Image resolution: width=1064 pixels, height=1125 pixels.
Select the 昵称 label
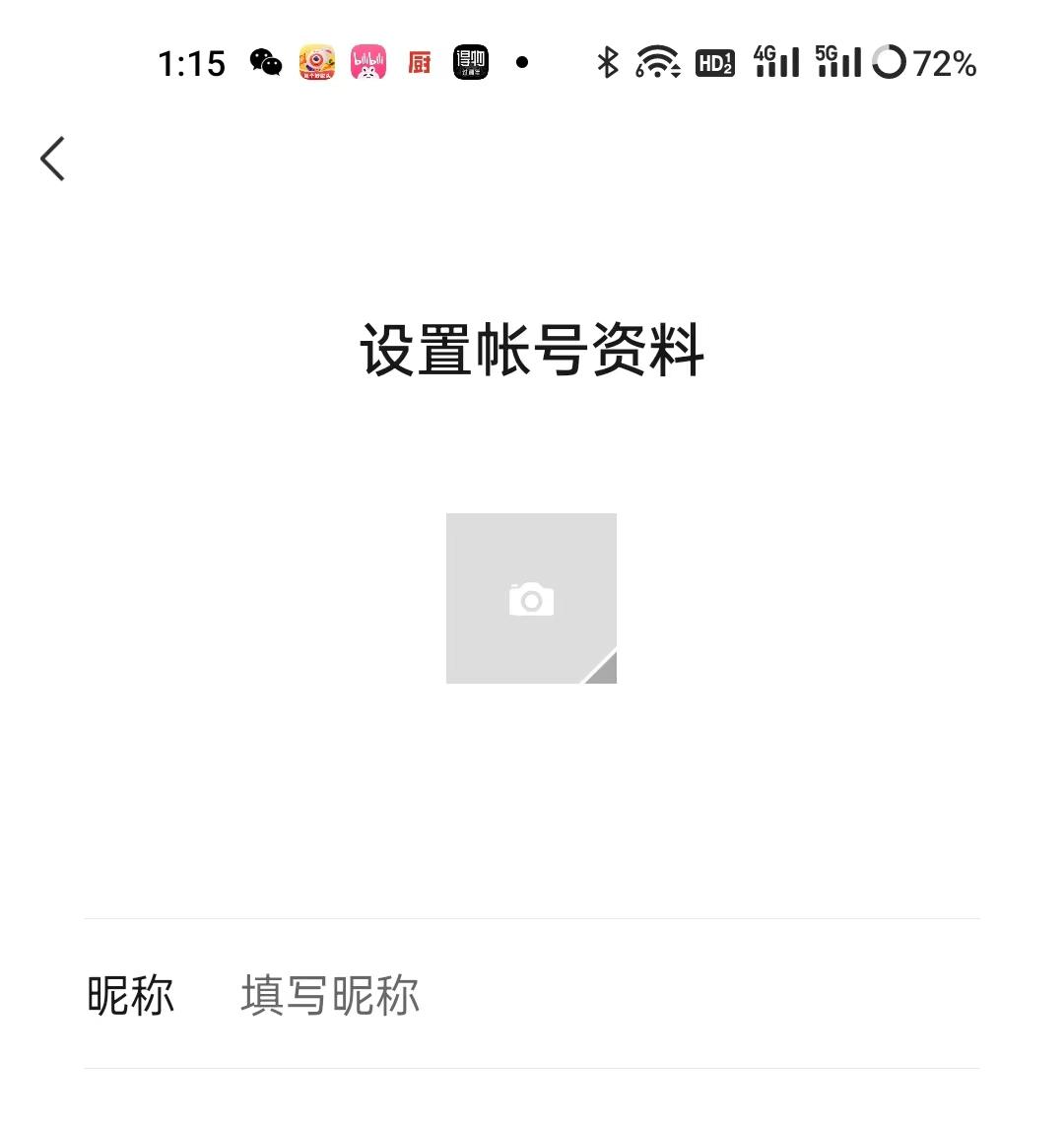[129, 997]
